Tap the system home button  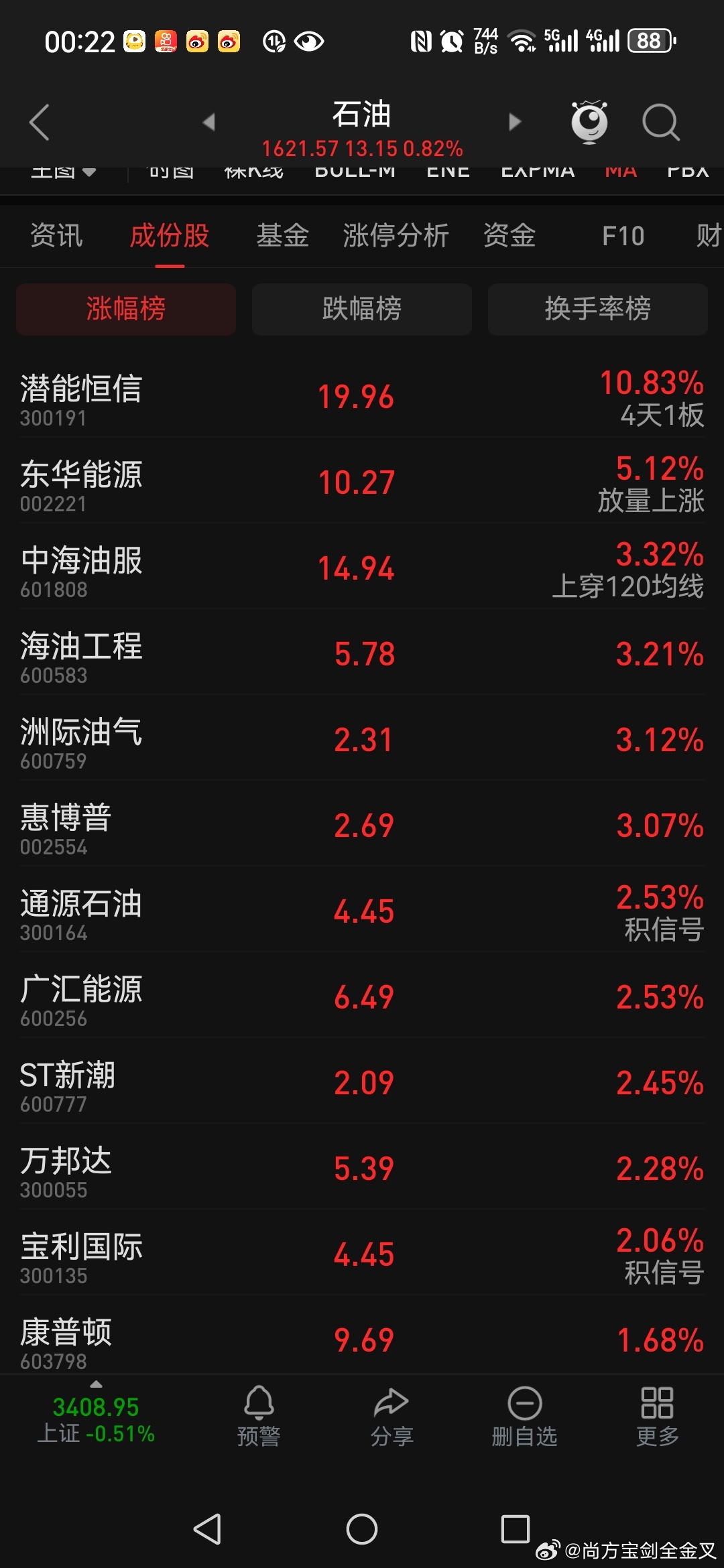[362, 1529]
